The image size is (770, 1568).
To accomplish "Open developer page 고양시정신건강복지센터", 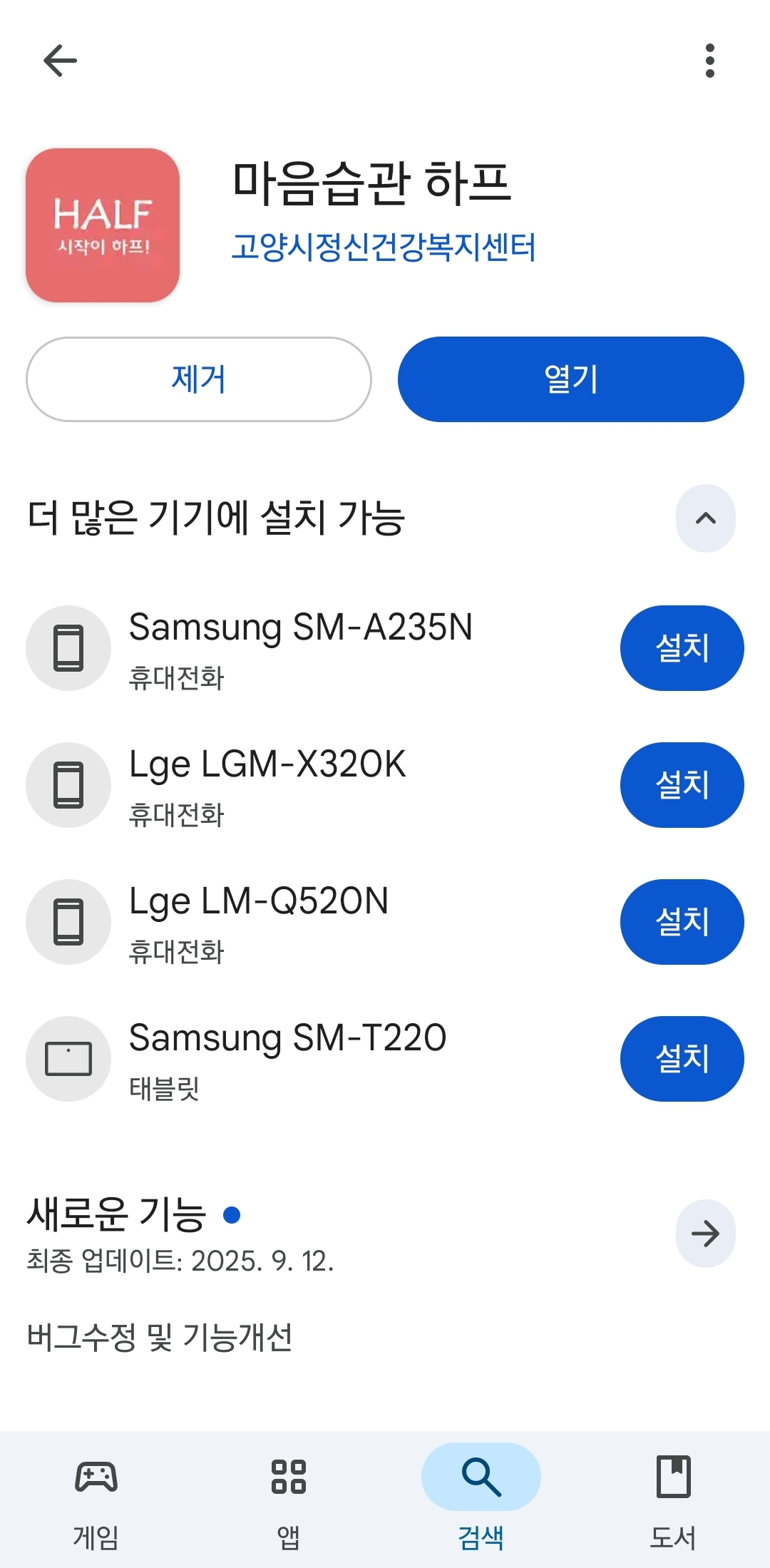I will 384,247.
